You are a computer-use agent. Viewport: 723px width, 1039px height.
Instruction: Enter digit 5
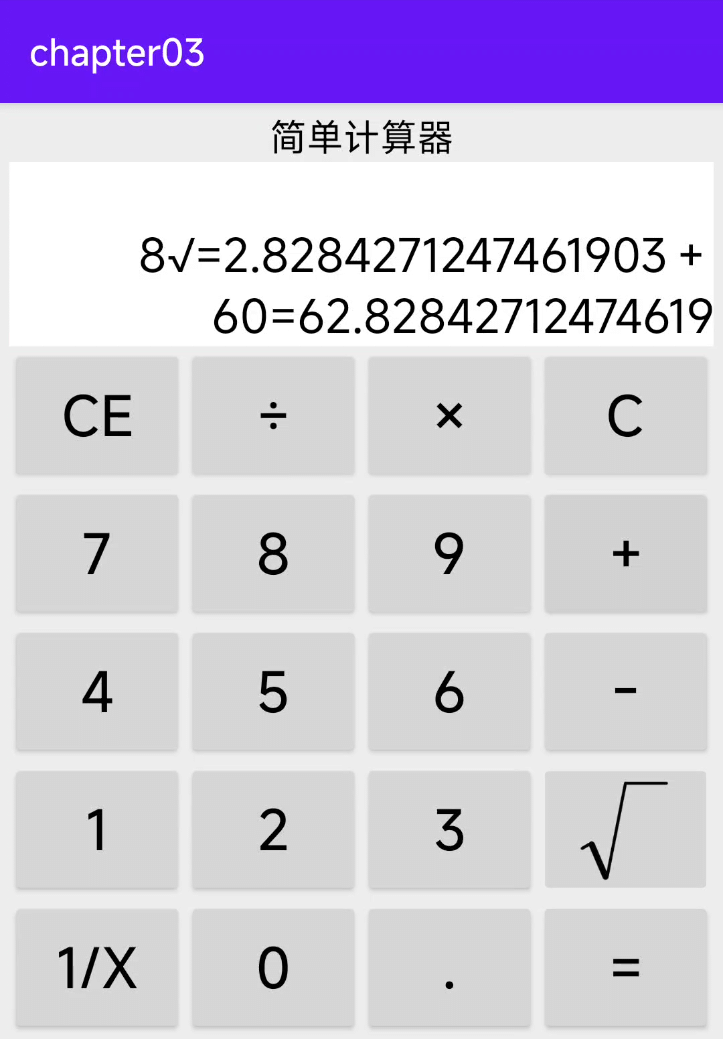[273, 691]
